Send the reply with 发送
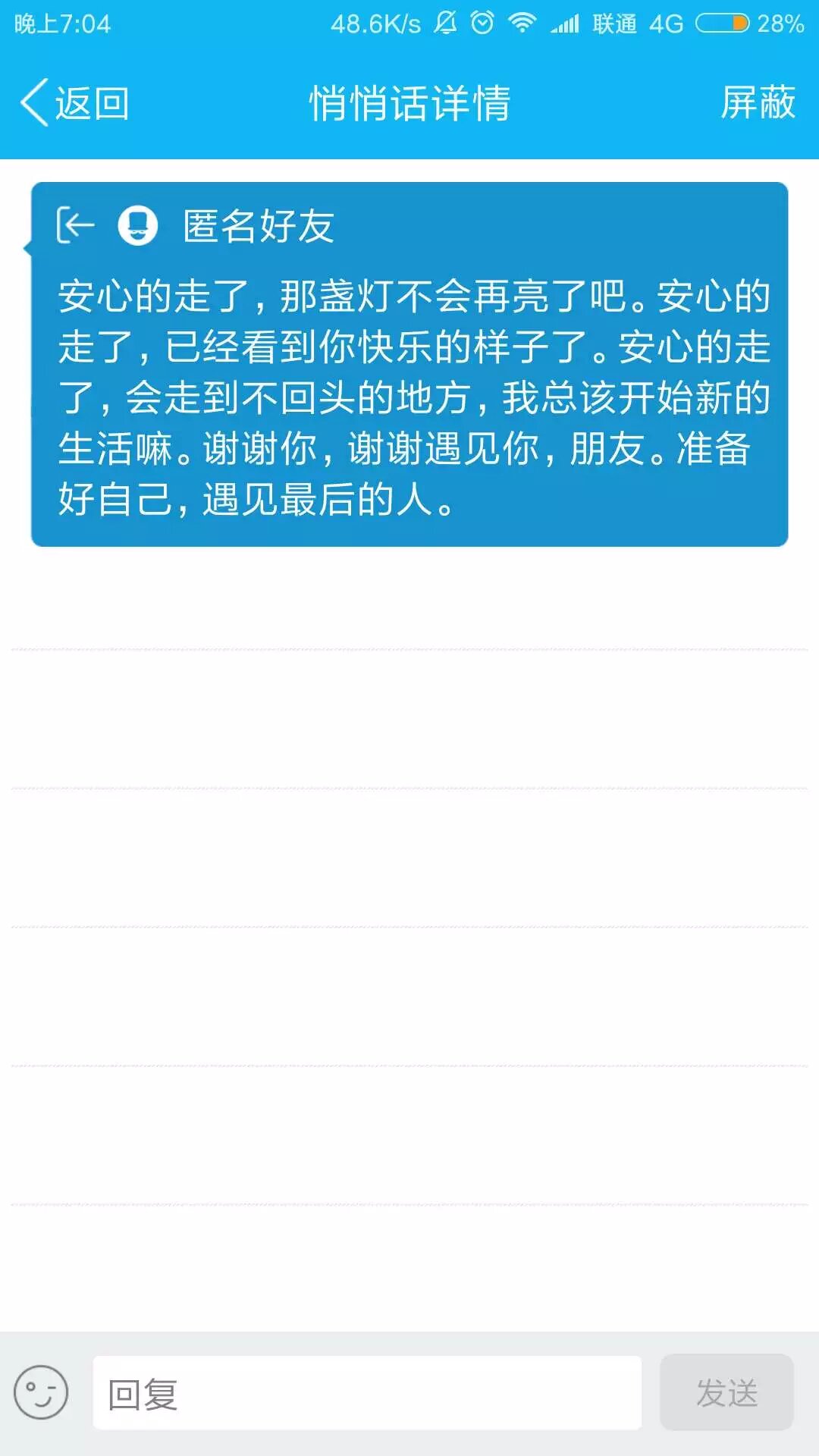819x1456 pixels. tap(726, 1393)
